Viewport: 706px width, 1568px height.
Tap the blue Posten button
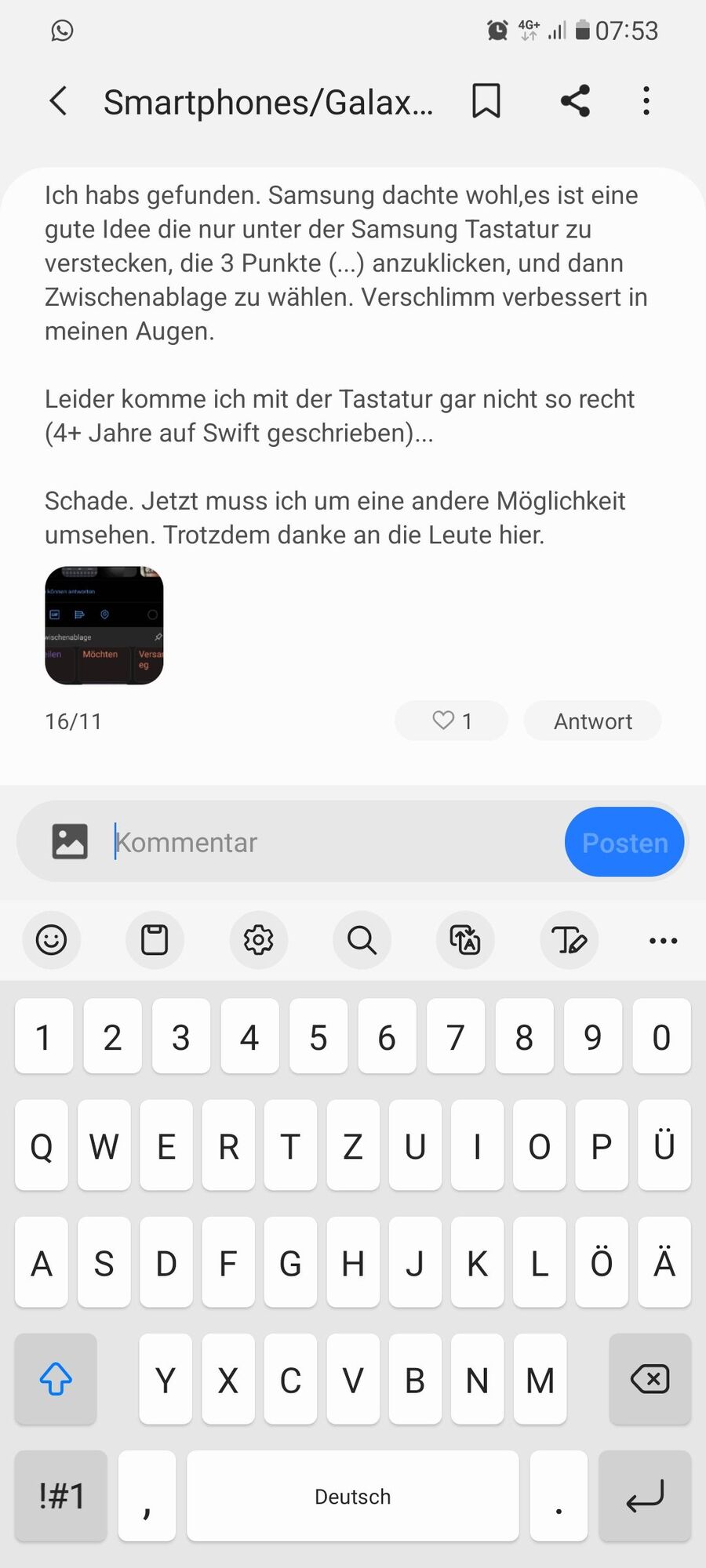click(x=624, y=841)
